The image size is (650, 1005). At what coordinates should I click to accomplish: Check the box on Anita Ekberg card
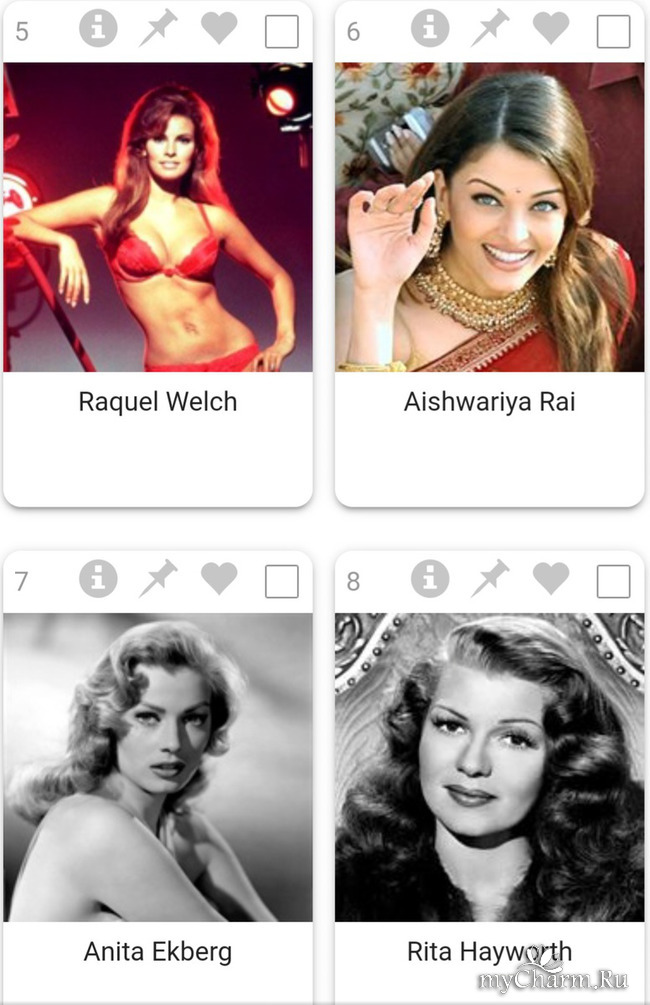282,581
